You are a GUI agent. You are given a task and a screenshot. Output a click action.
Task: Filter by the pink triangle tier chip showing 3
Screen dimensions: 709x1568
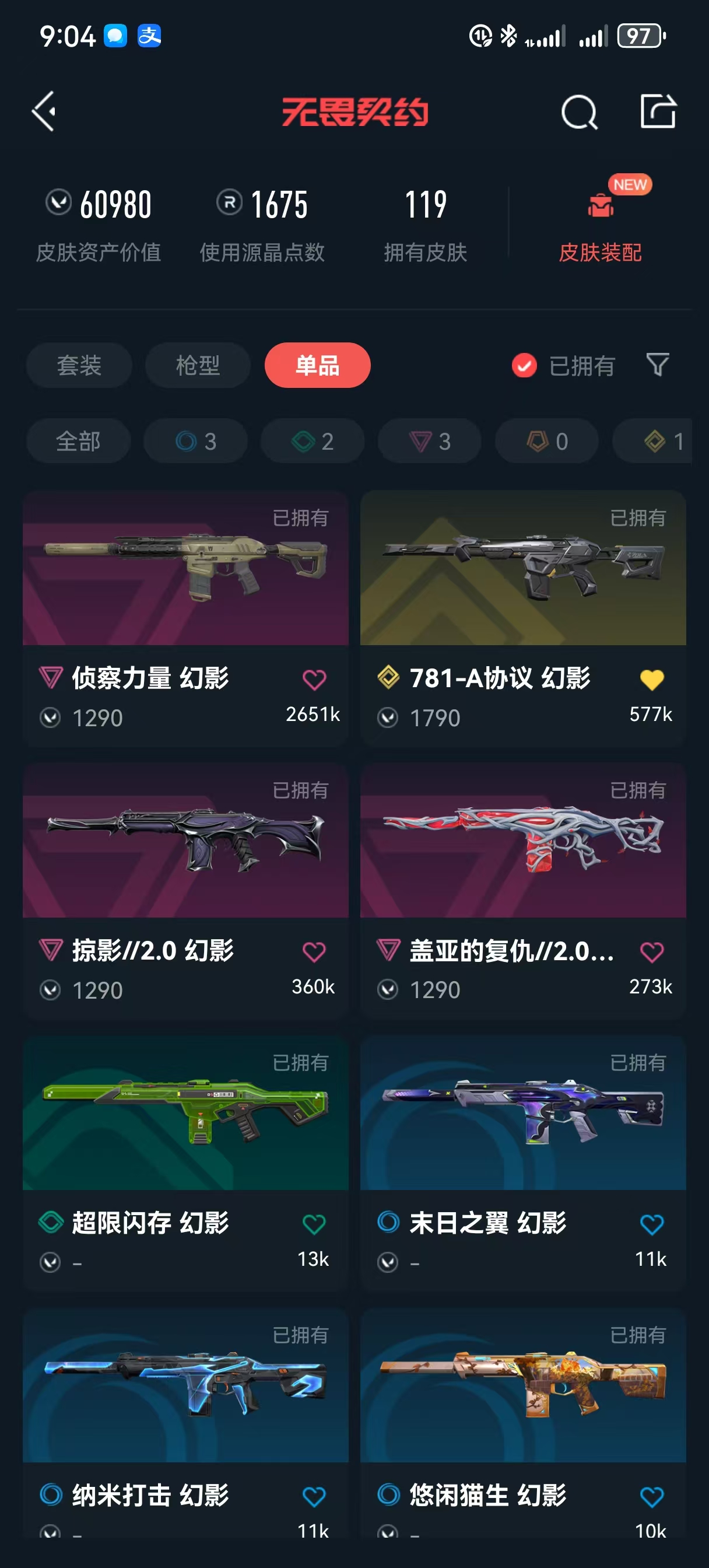pos(430,442)
